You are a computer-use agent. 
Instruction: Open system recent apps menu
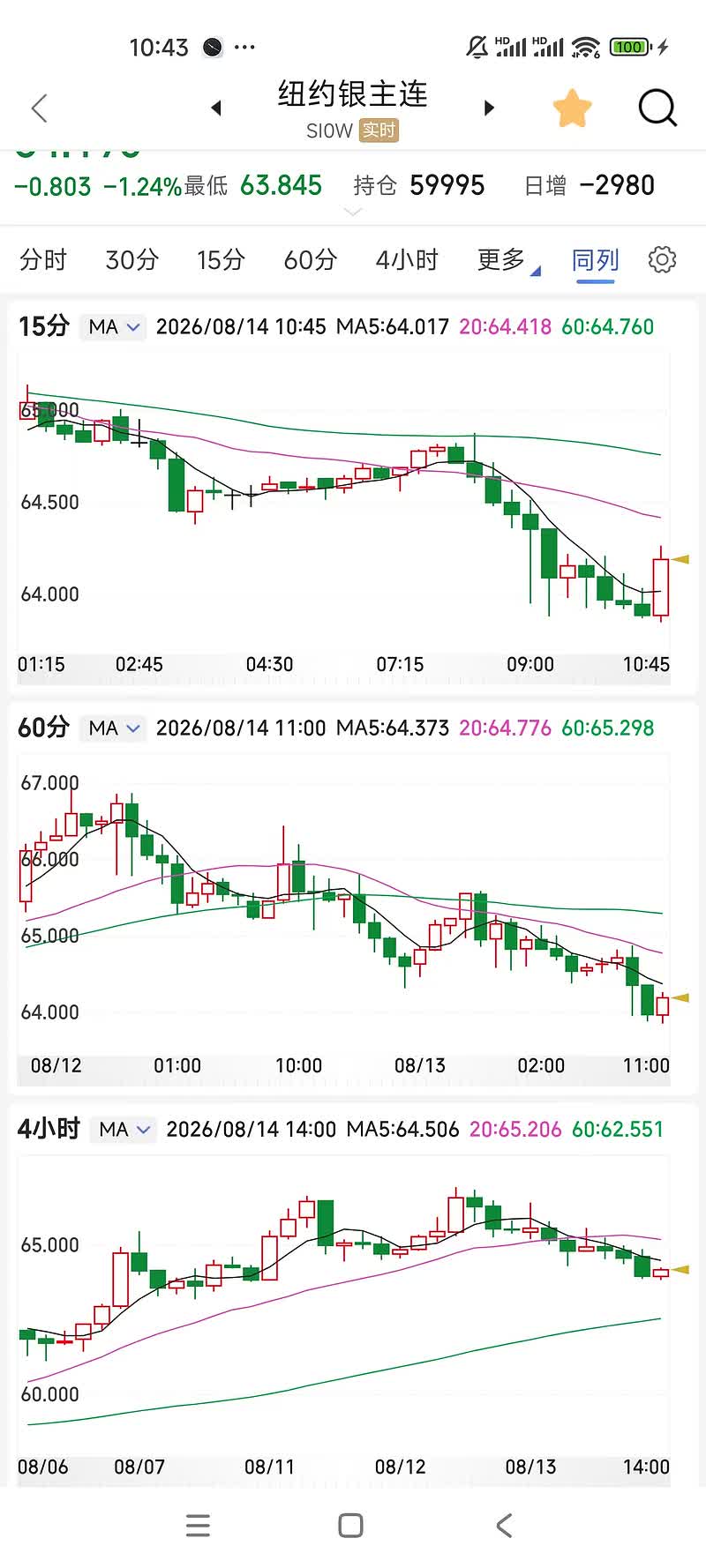(199, 1526)
